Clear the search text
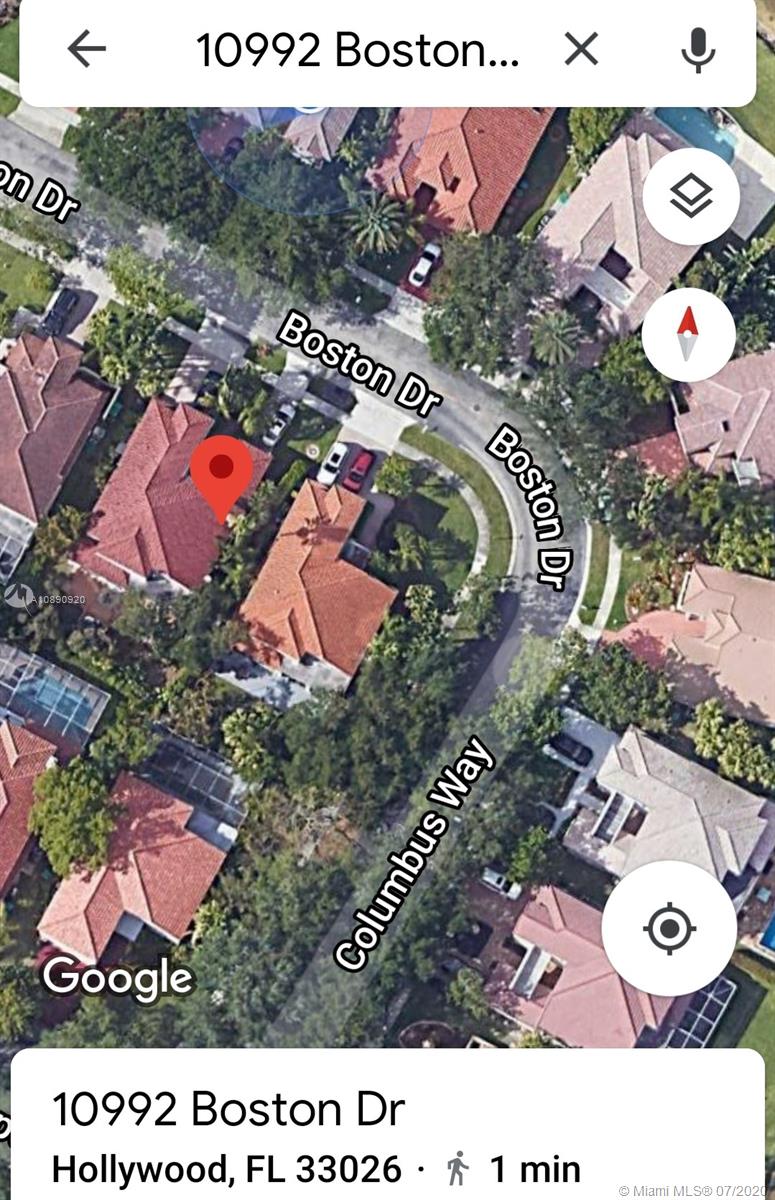This screenshot has height=1200, width=775. [x=581, y=49]
